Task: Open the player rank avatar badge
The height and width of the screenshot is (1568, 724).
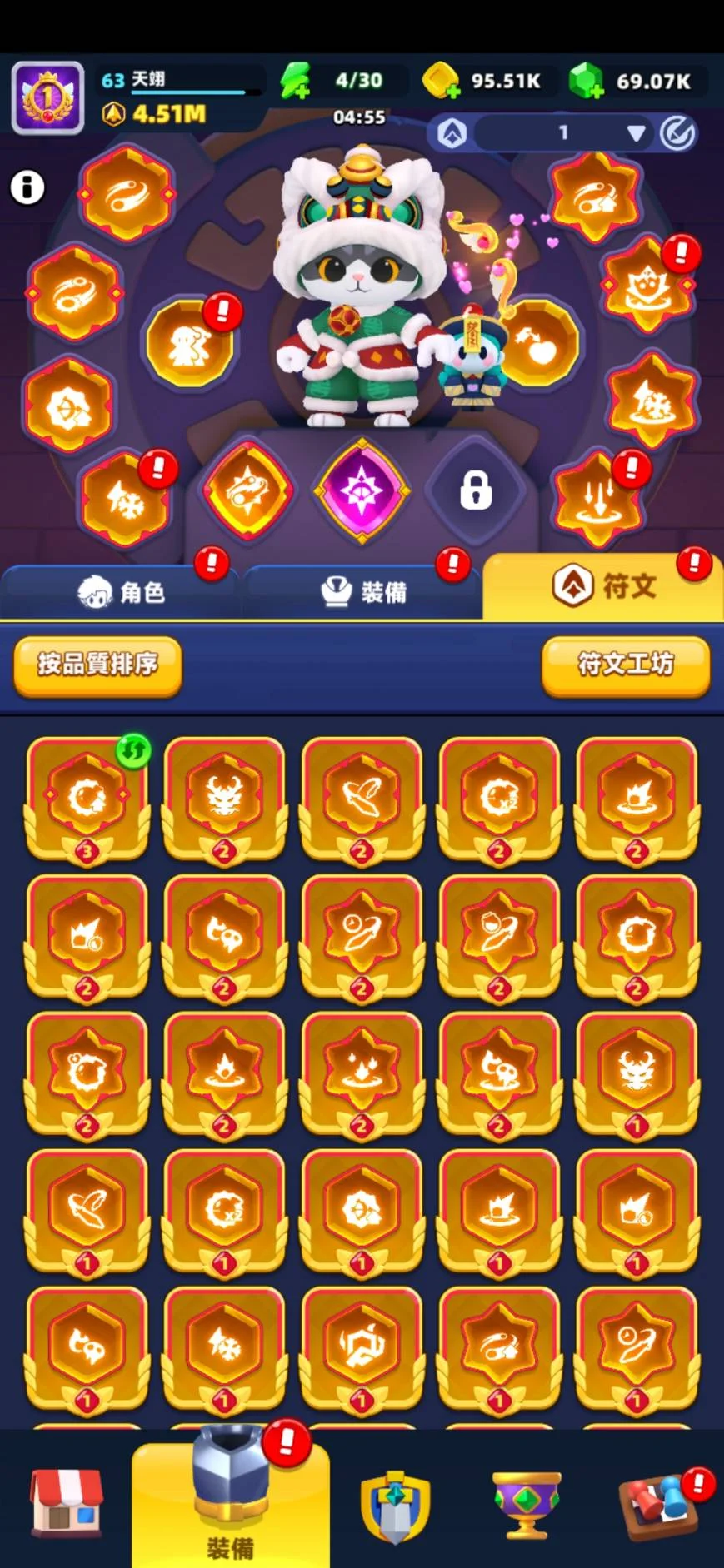Action: click(47, 97)
